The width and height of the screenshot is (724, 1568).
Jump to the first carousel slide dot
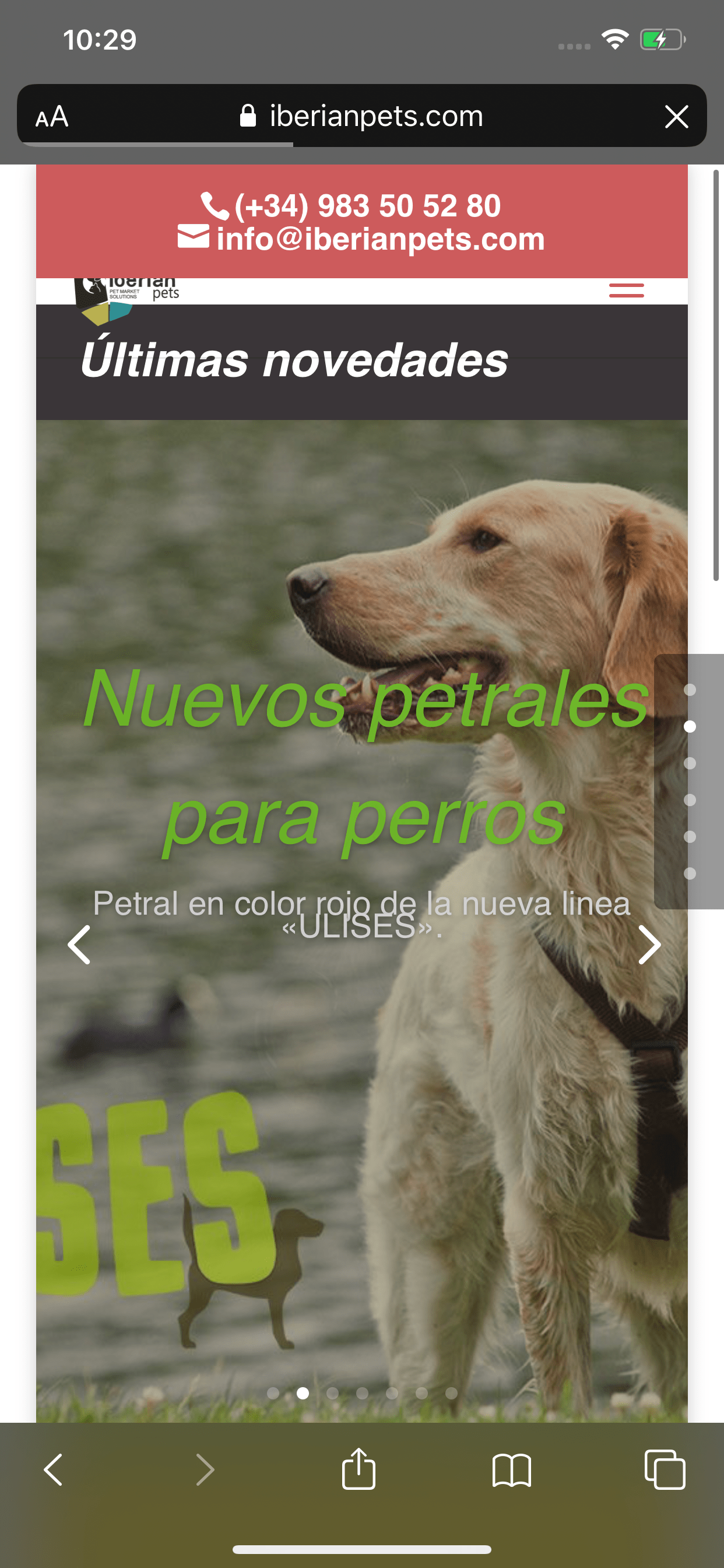click(x=273, y=1392)
